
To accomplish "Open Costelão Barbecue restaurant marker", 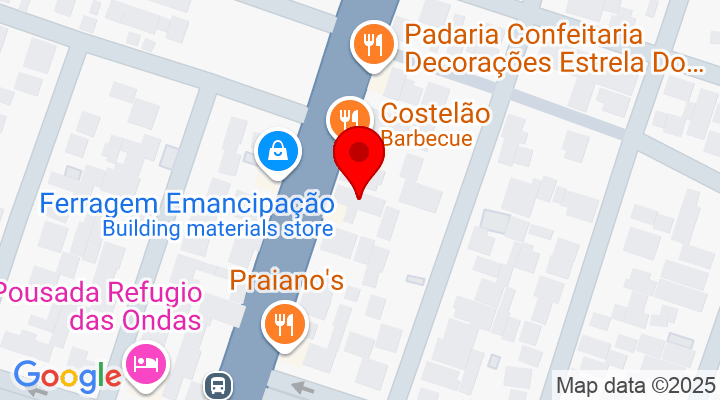I will [x=346, y=118].
